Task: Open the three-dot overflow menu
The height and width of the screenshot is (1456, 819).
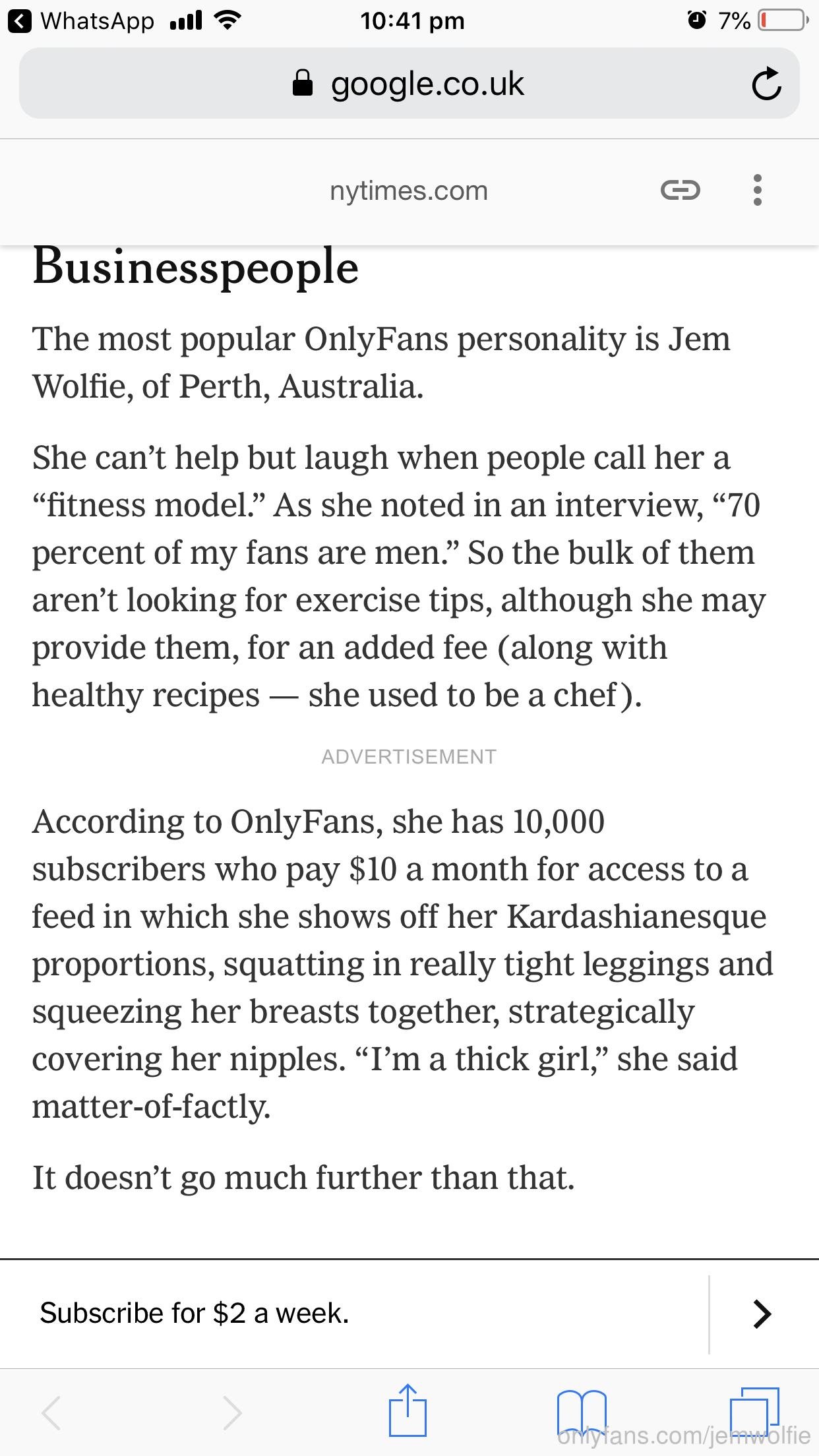Action: [757, 191]
